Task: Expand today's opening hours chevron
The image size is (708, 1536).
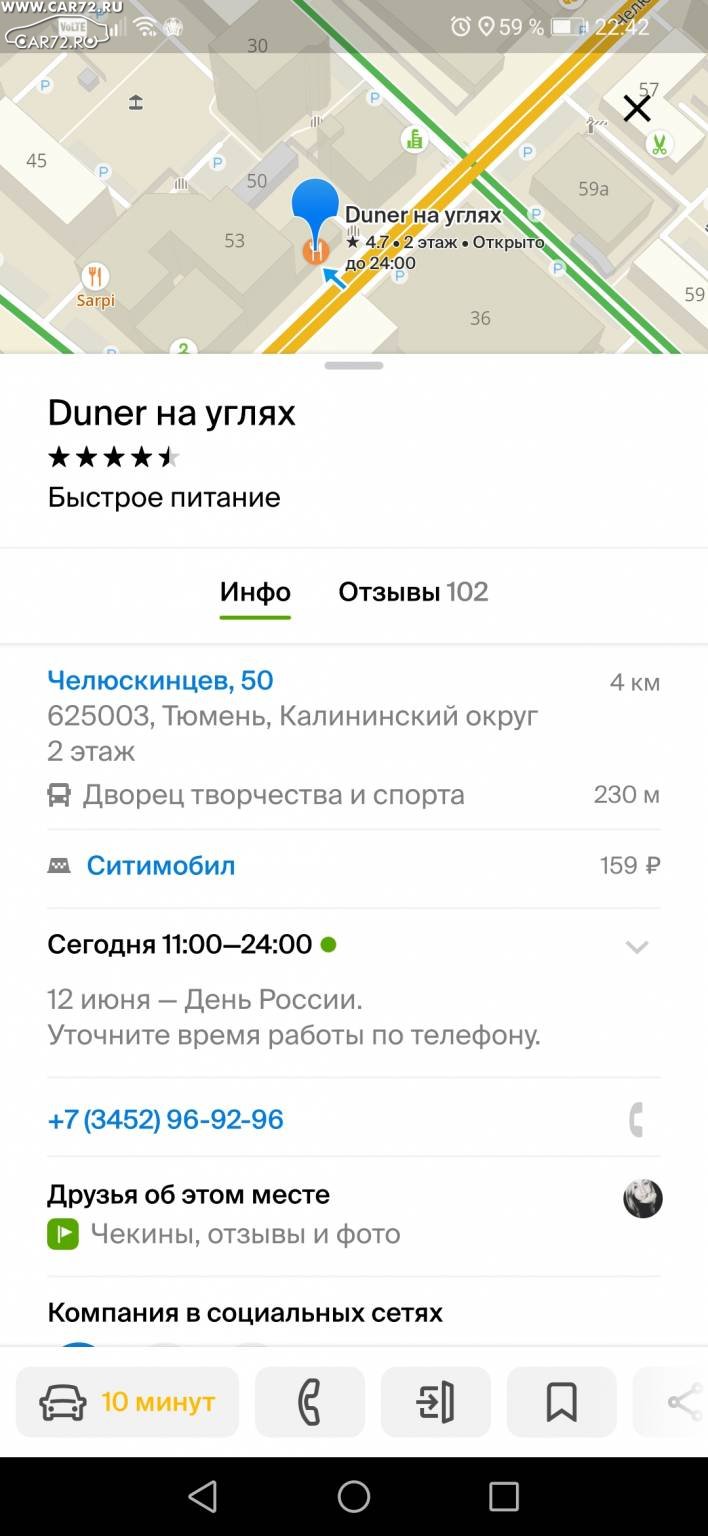Action: tap(637, 946)
